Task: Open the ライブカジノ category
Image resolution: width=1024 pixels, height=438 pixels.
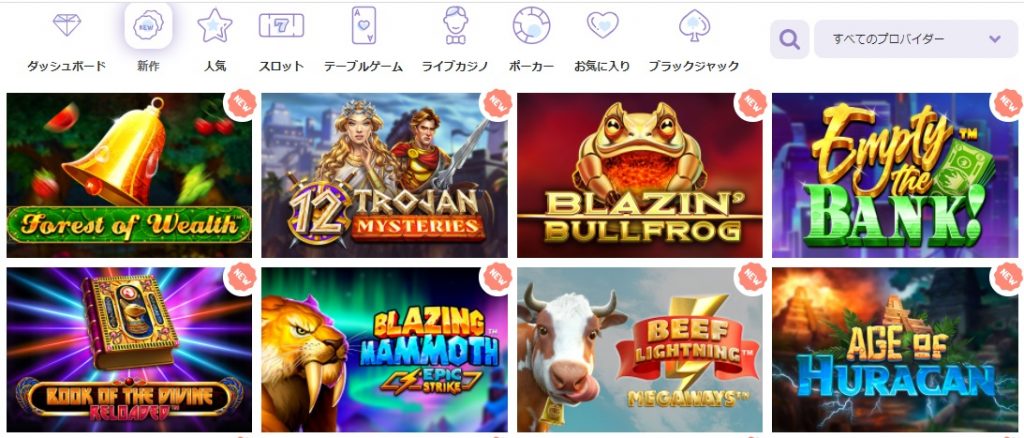Action: pyautogui.click(x=455, y=39)
